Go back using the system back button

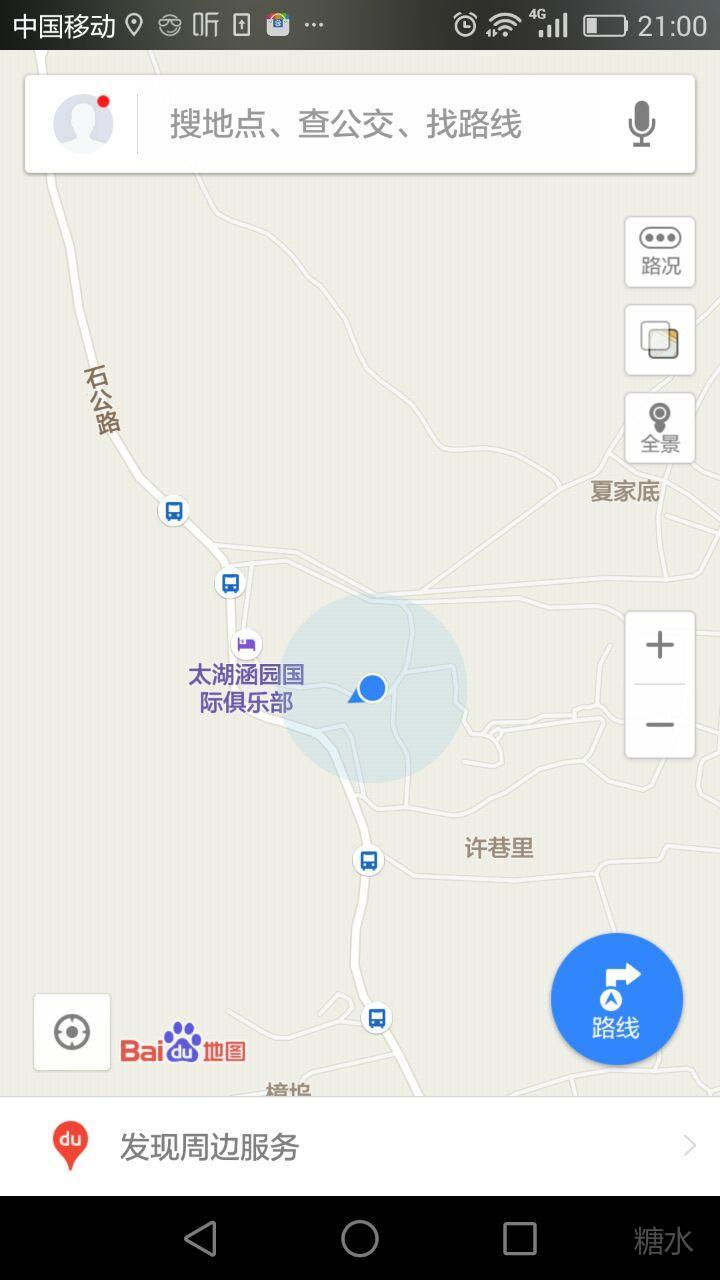click(x=200, y=1239)
